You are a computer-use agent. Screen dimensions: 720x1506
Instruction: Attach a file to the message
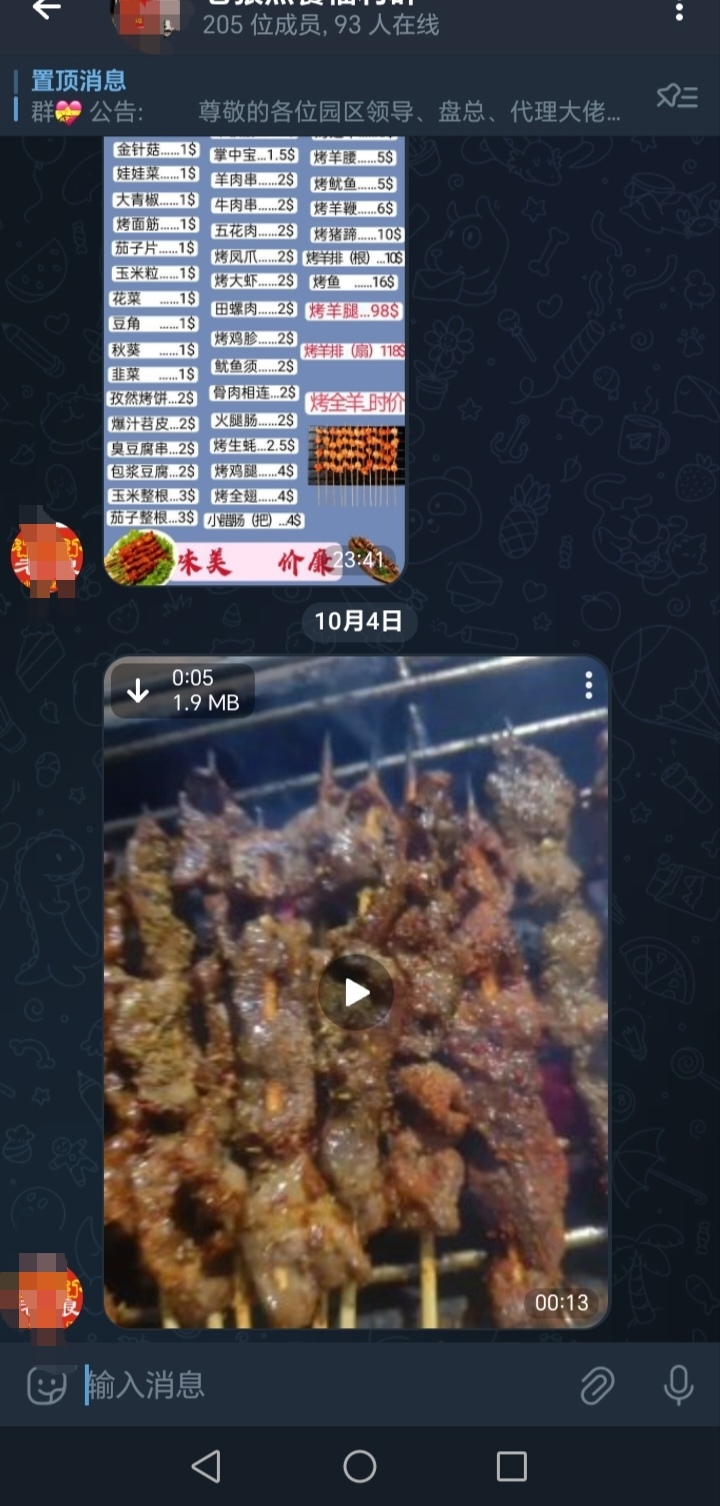tap(597, 1385)
